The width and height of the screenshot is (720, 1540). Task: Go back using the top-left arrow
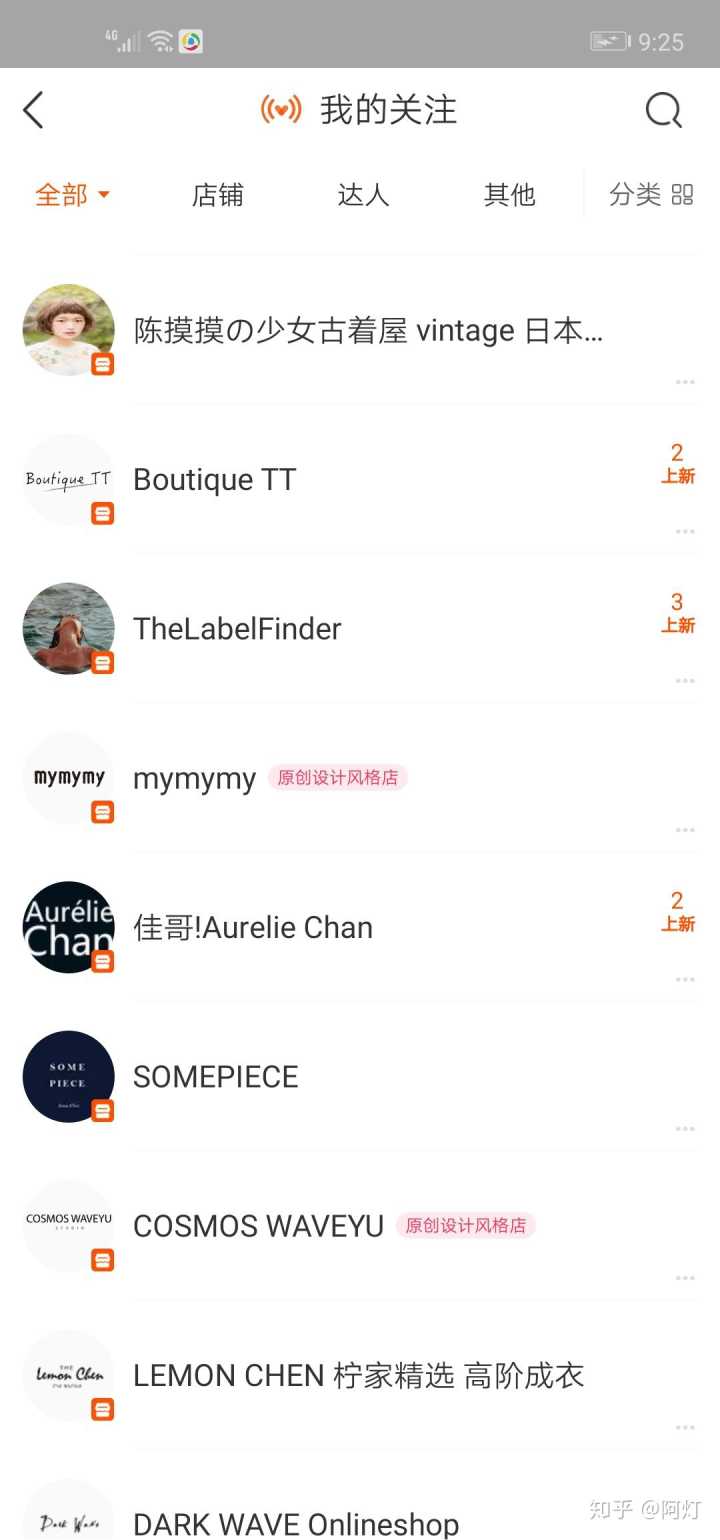point(34,110)
